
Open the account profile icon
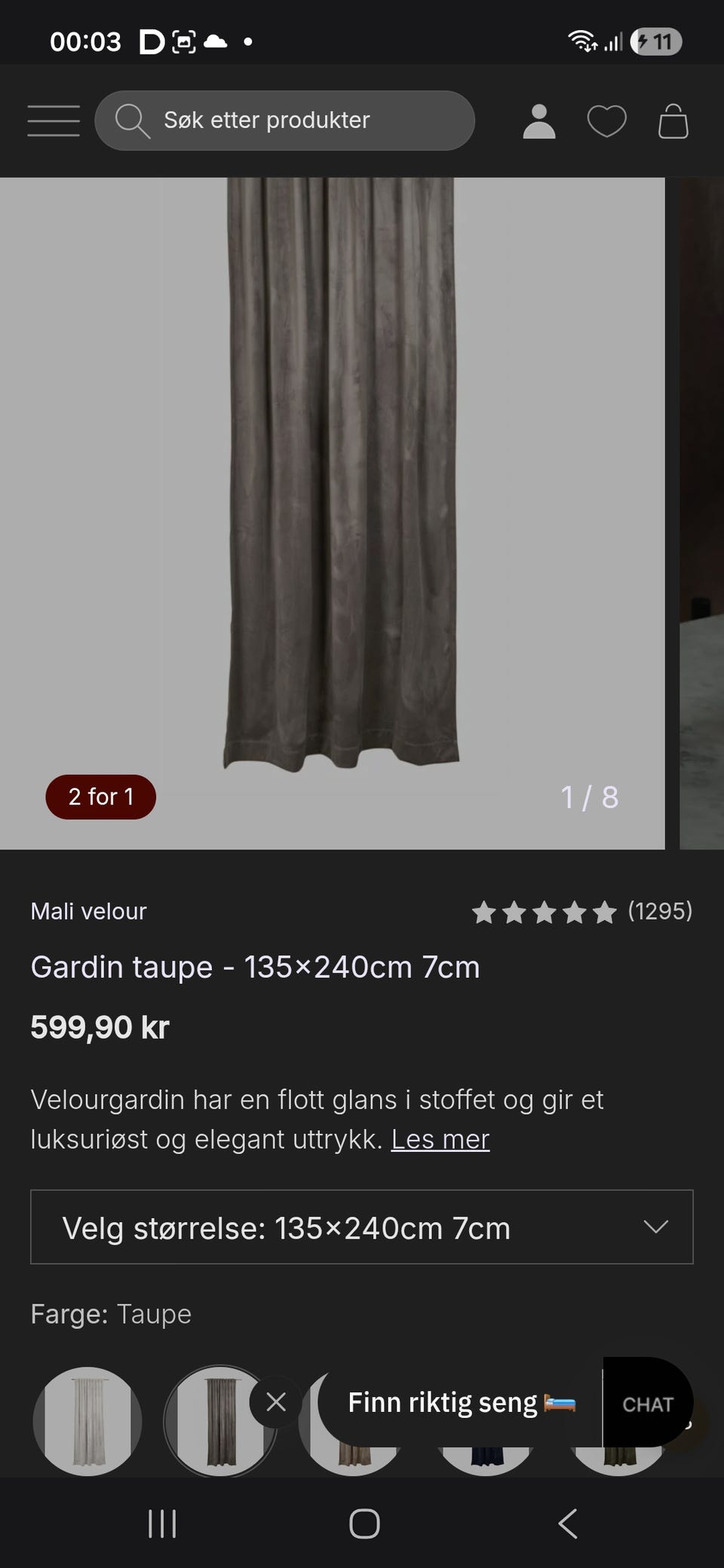(538, 121)
